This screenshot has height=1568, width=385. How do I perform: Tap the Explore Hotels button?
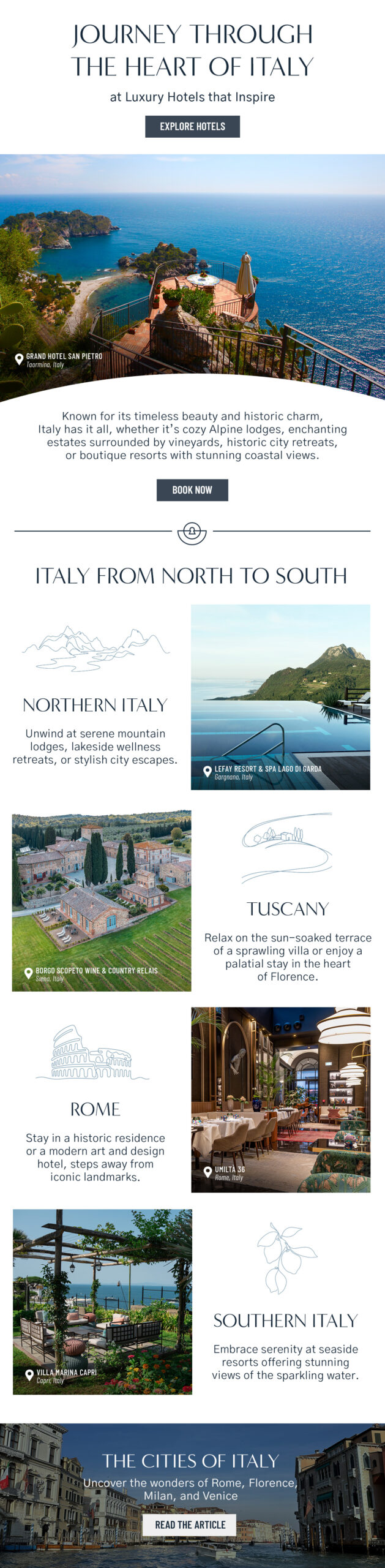click(x=192, y=126)
